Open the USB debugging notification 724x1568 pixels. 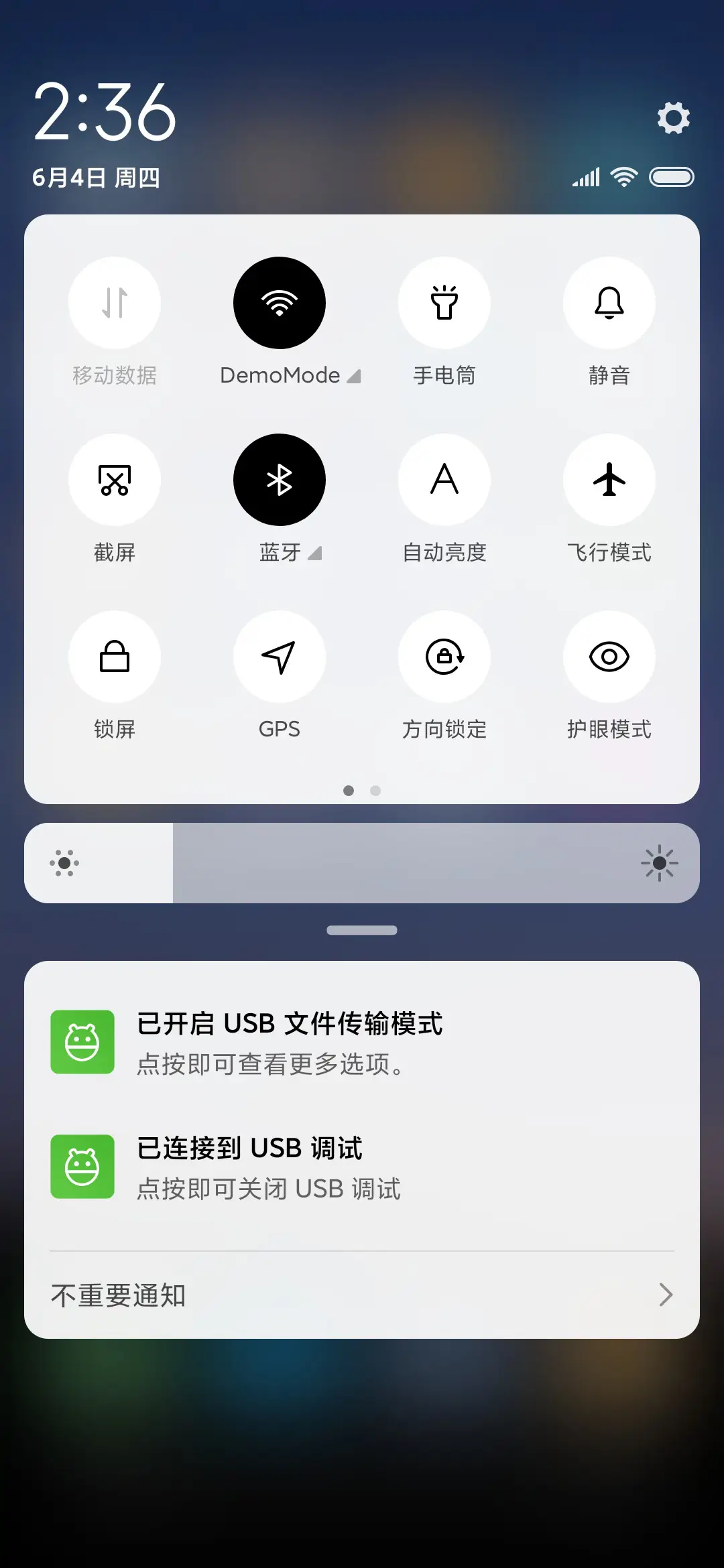tap(362, 1167)
